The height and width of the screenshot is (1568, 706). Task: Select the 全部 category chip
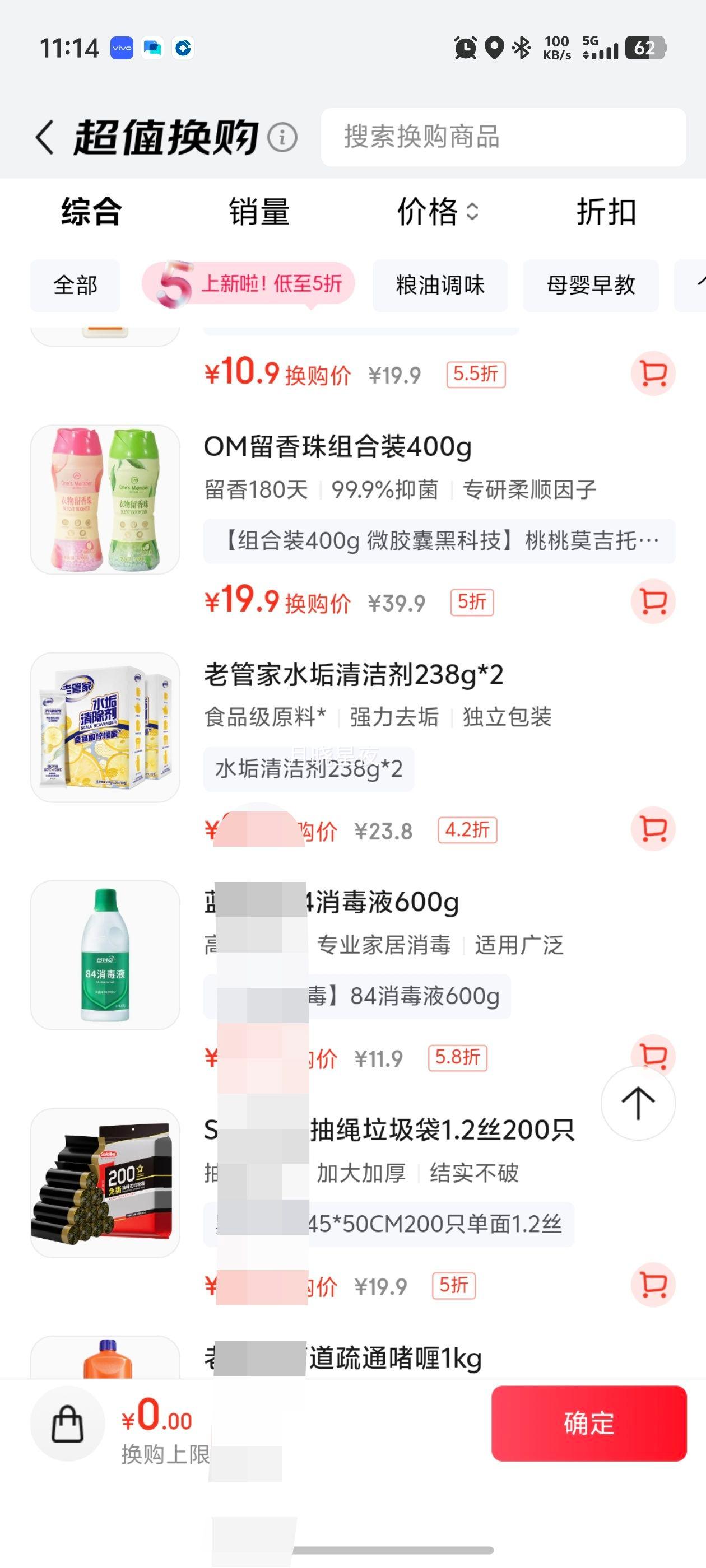(x=76, y=285)
